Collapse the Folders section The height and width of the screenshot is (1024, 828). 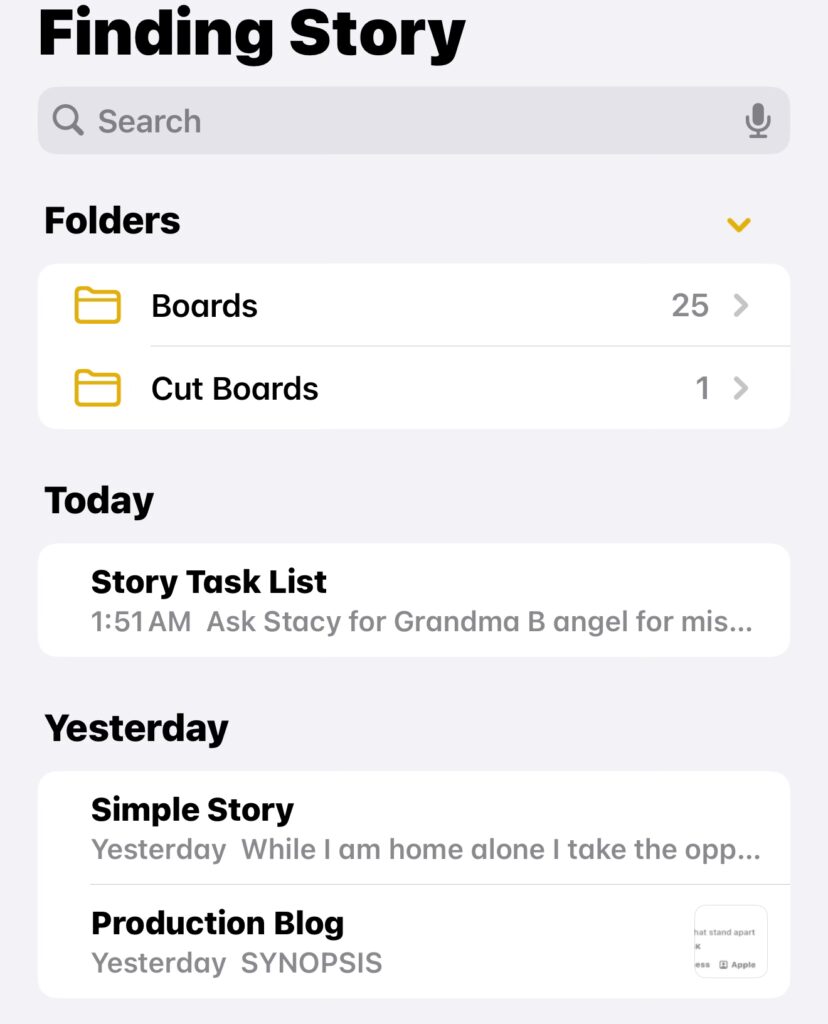739,224
